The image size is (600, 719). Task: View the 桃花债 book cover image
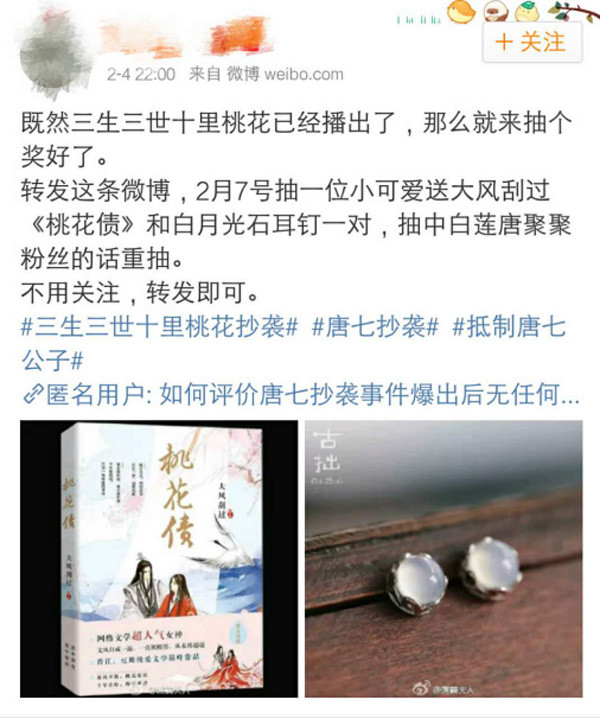coord(159,558)
